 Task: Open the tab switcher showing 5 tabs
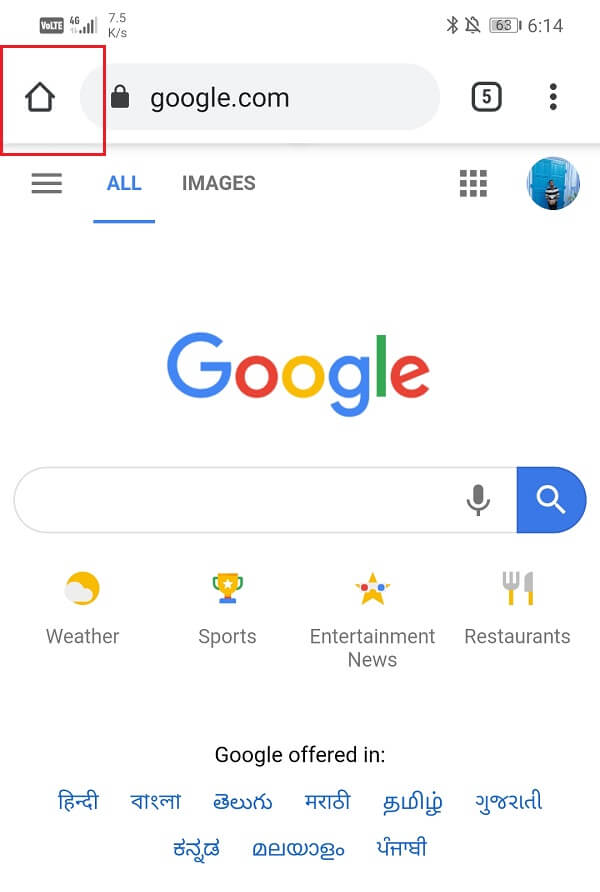[486, 97]
